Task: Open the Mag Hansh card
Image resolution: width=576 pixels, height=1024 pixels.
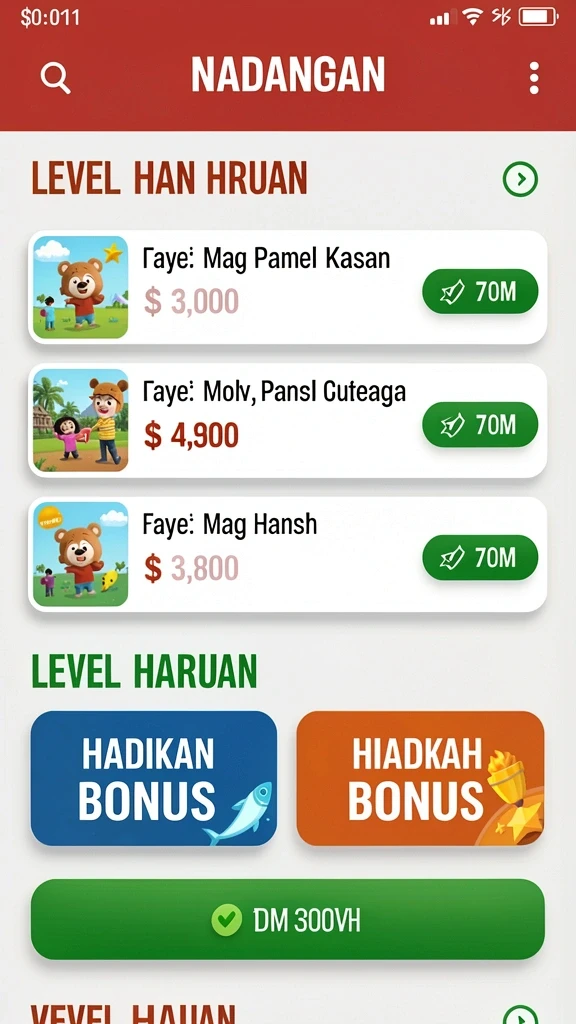Action: pos(287,554)
